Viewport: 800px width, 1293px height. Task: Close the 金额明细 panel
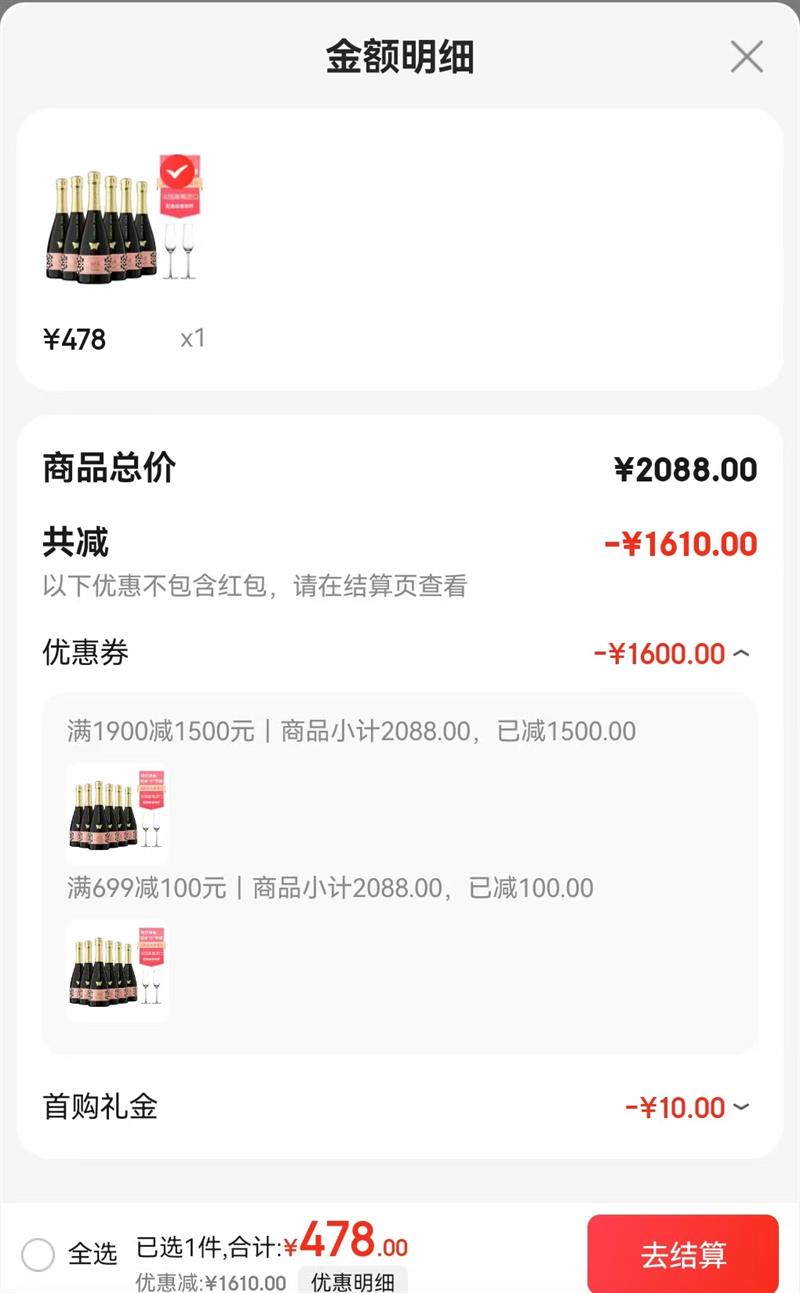pos(746,57)
